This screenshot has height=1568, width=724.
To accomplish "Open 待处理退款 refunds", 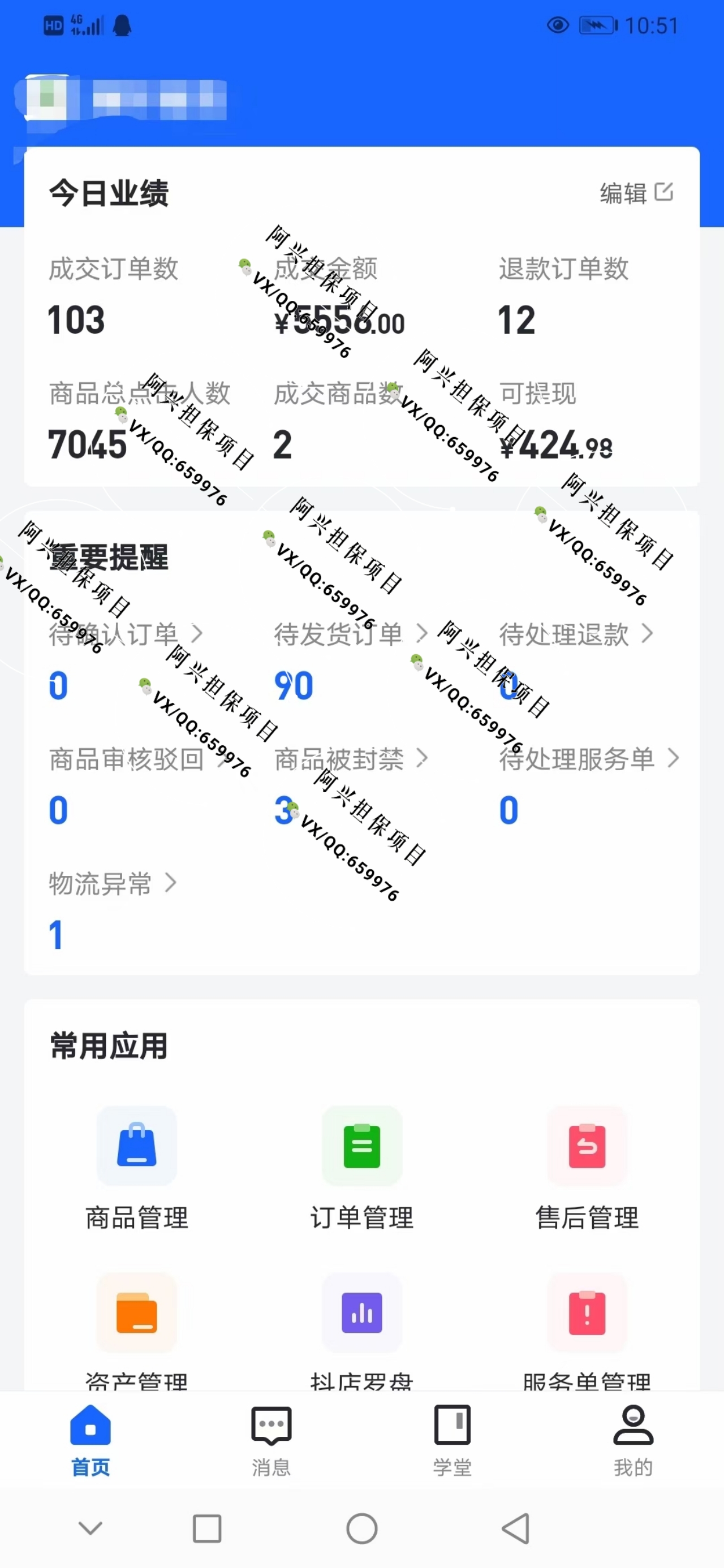I will pos(575,634).
